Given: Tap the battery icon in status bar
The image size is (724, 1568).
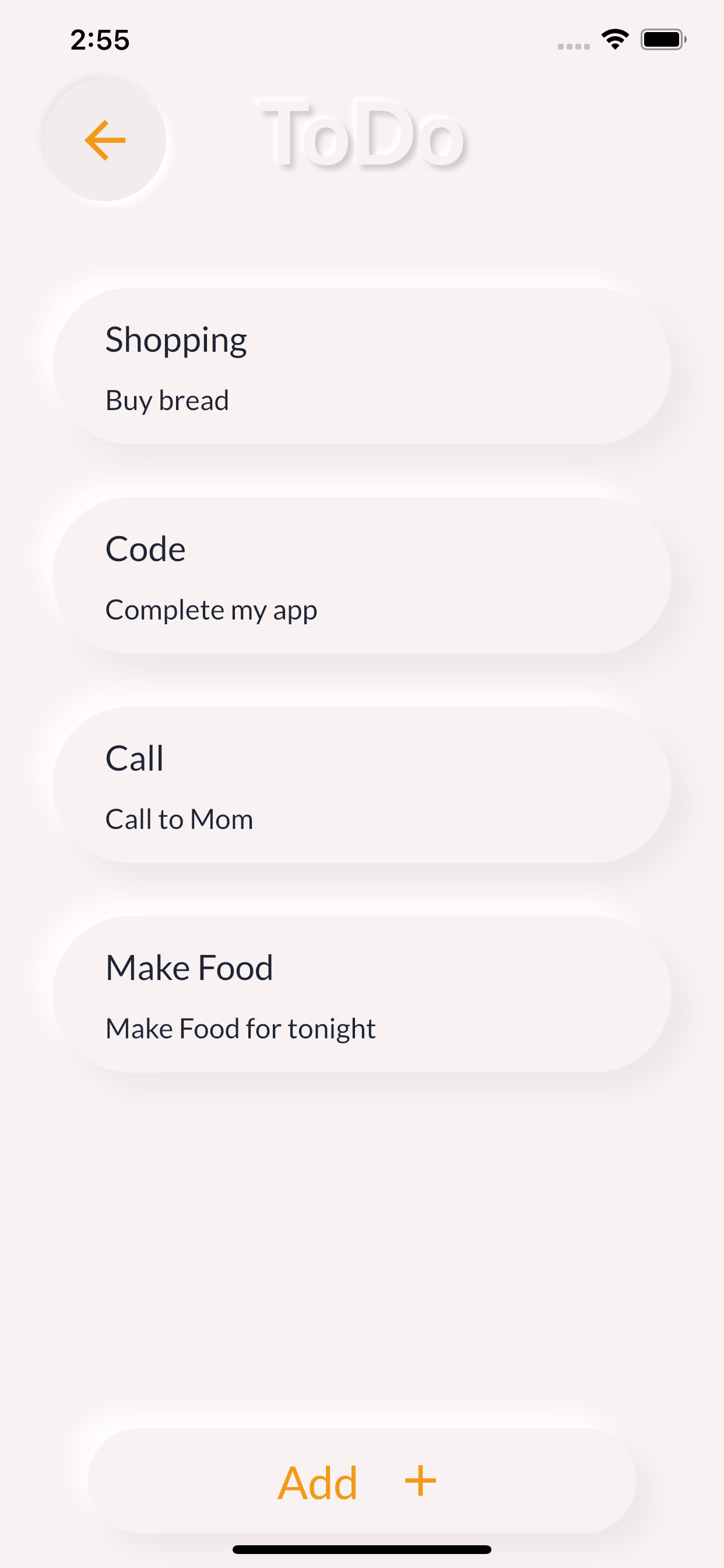Looking at the screenshot, I should click(x=663, y=39).
